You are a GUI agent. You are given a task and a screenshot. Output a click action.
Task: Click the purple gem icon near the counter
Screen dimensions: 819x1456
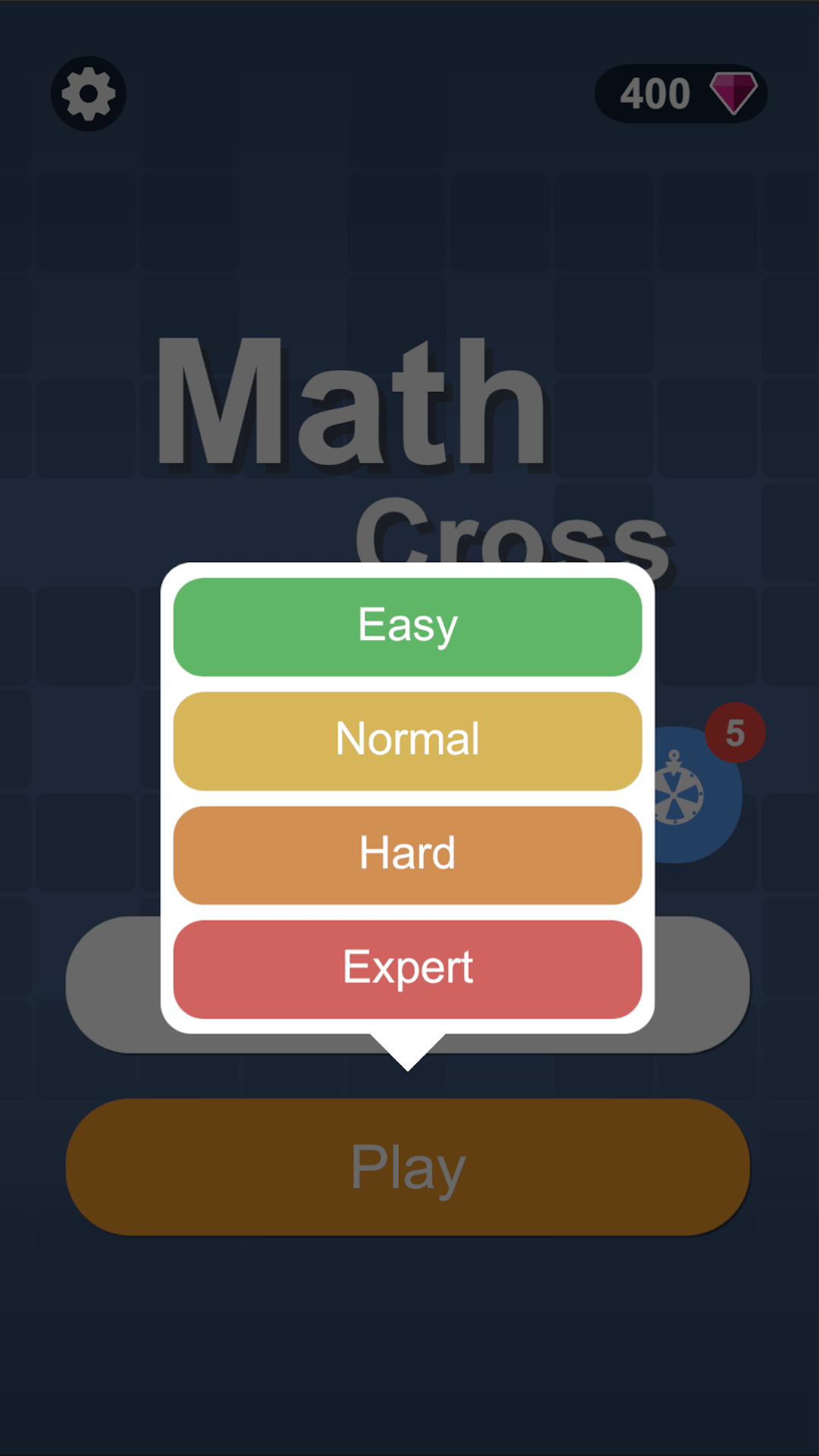click(x=733, y=93)
